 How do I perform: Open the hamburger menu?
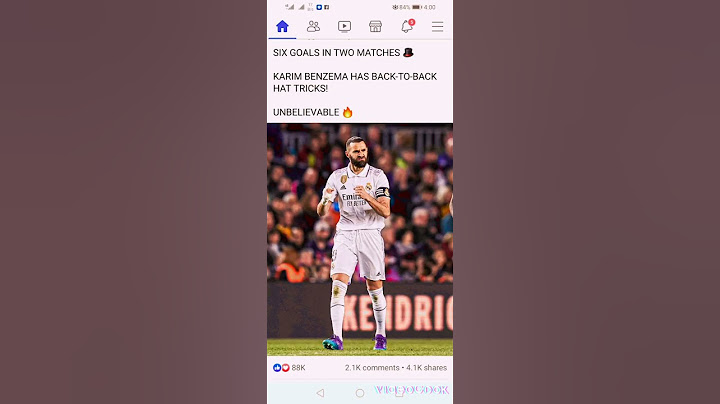[437, 26]
